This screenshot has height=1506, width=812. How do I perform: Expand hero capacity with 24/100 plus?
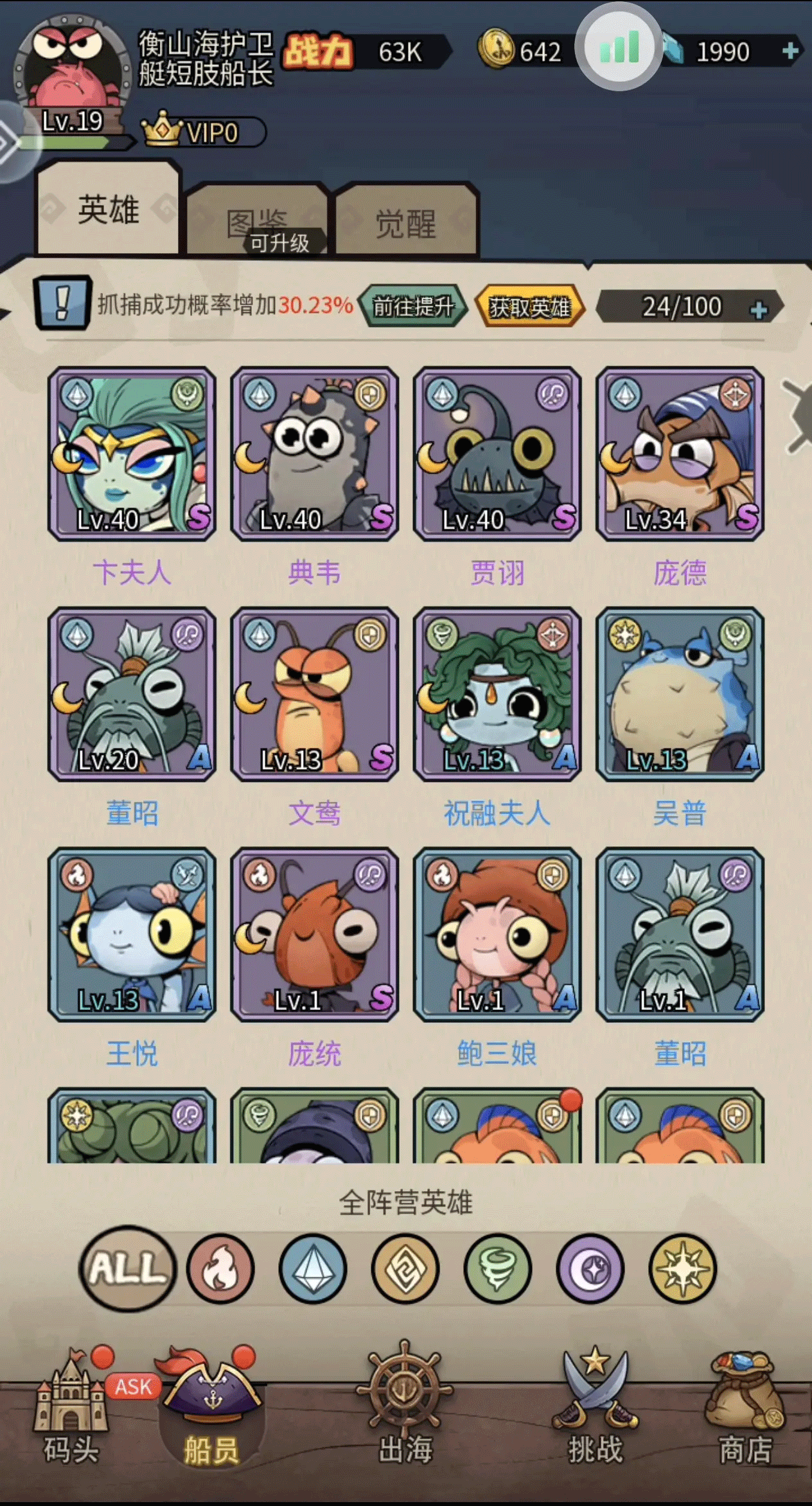(x=759, y=310)
